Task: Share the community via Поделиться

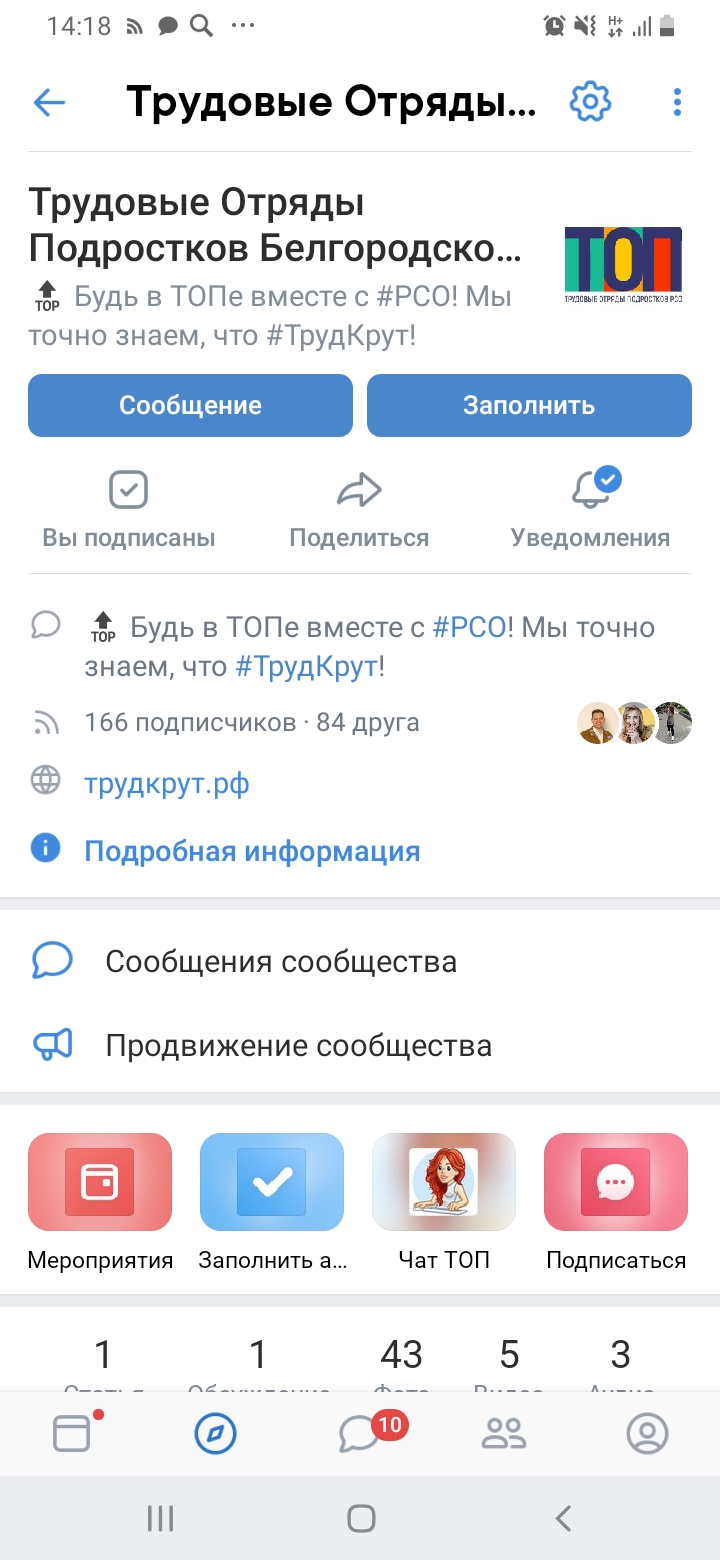Action: 359,510
